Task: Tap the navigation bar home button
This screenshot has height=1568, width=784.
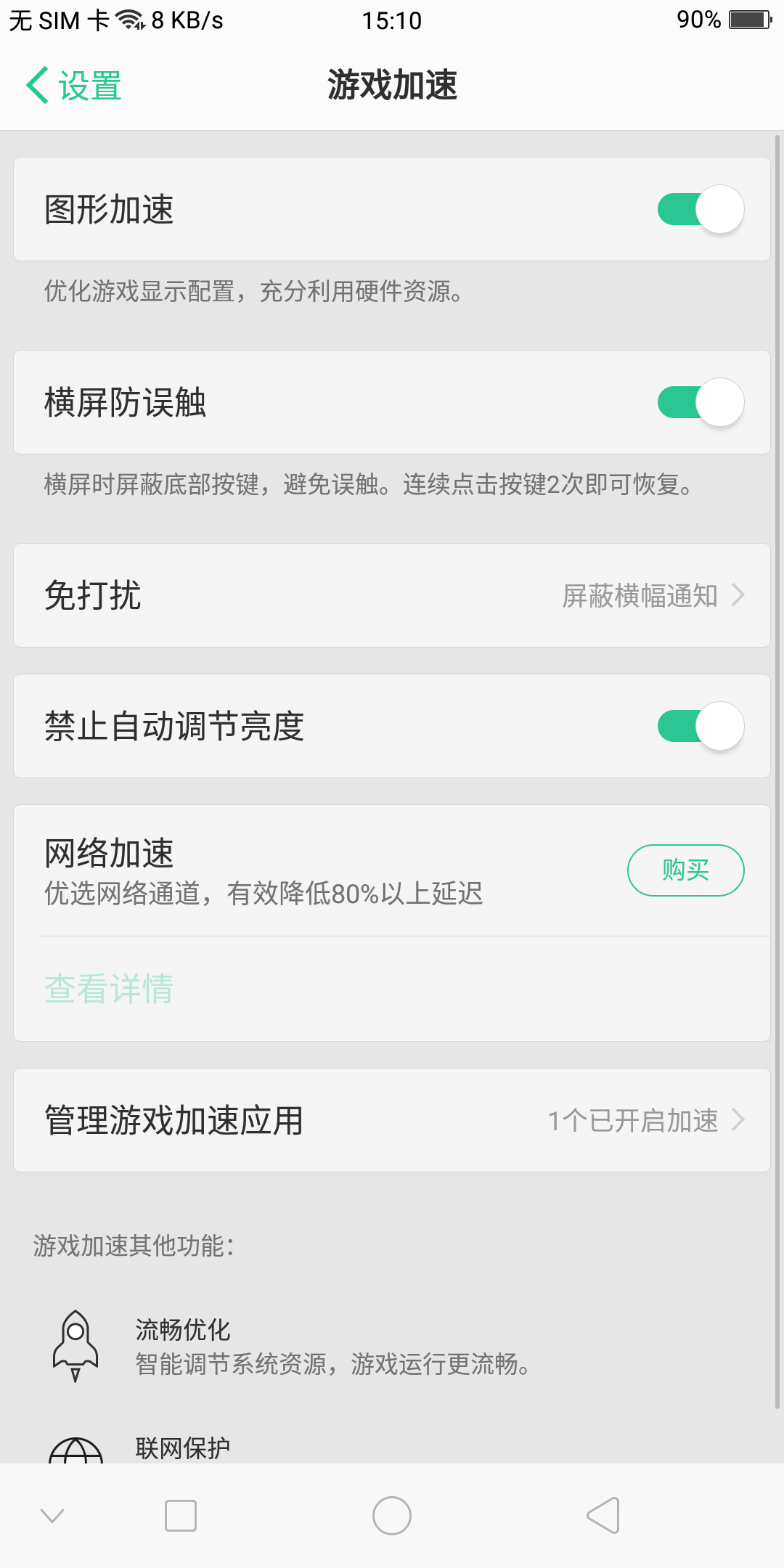Action: [392, 1516]
